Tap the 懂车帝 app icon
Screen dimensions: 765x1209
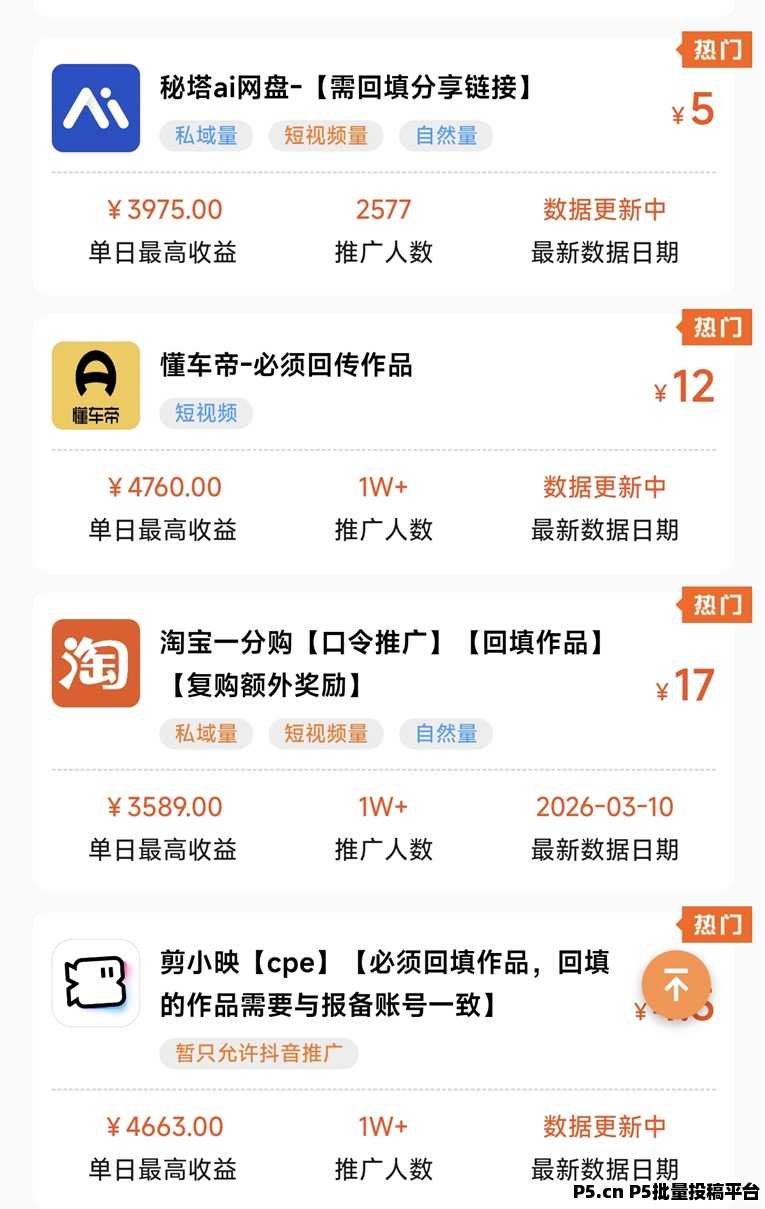[x=95, y=383]
